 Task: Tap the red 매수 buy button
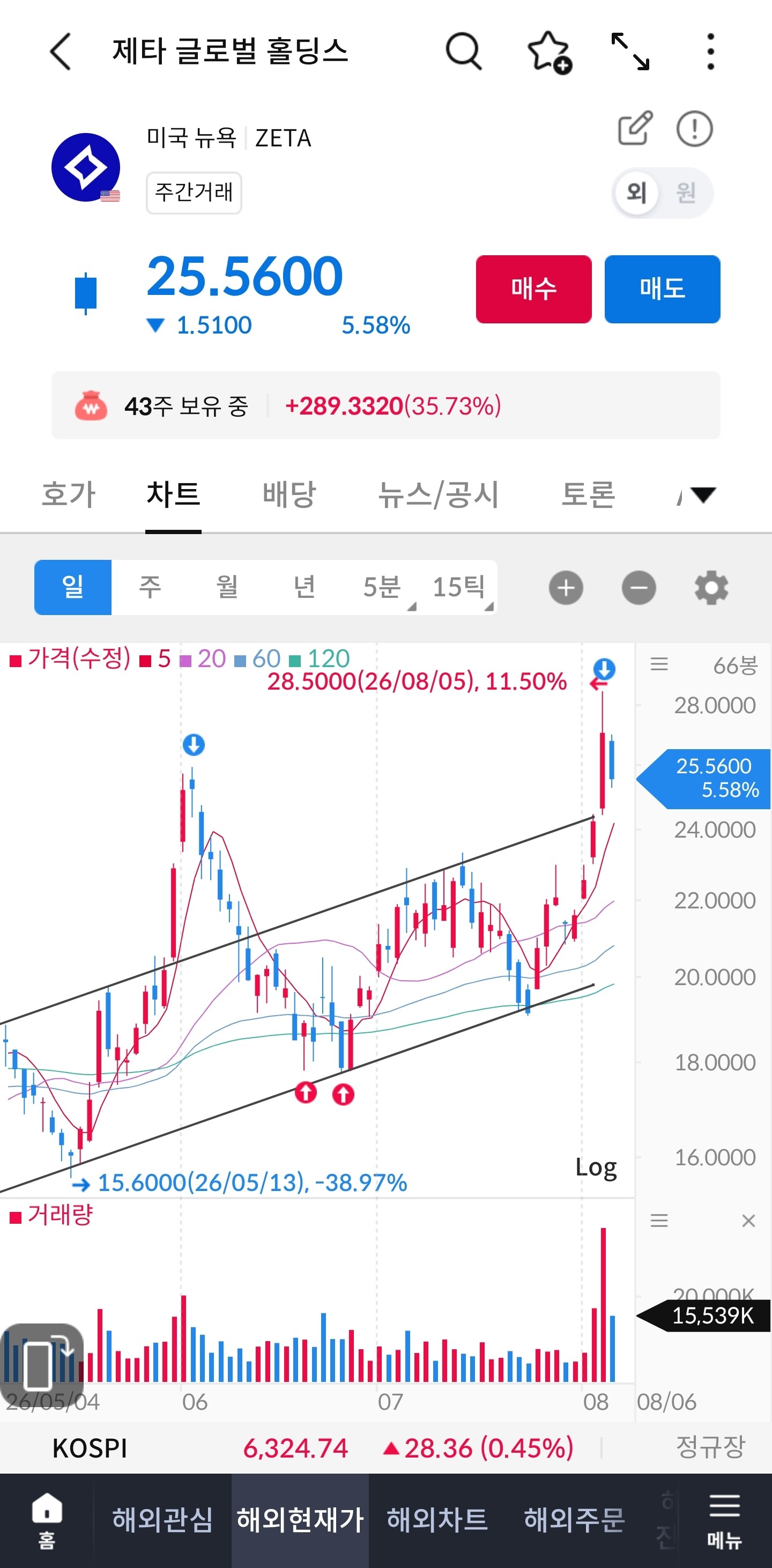coord(533,289)
